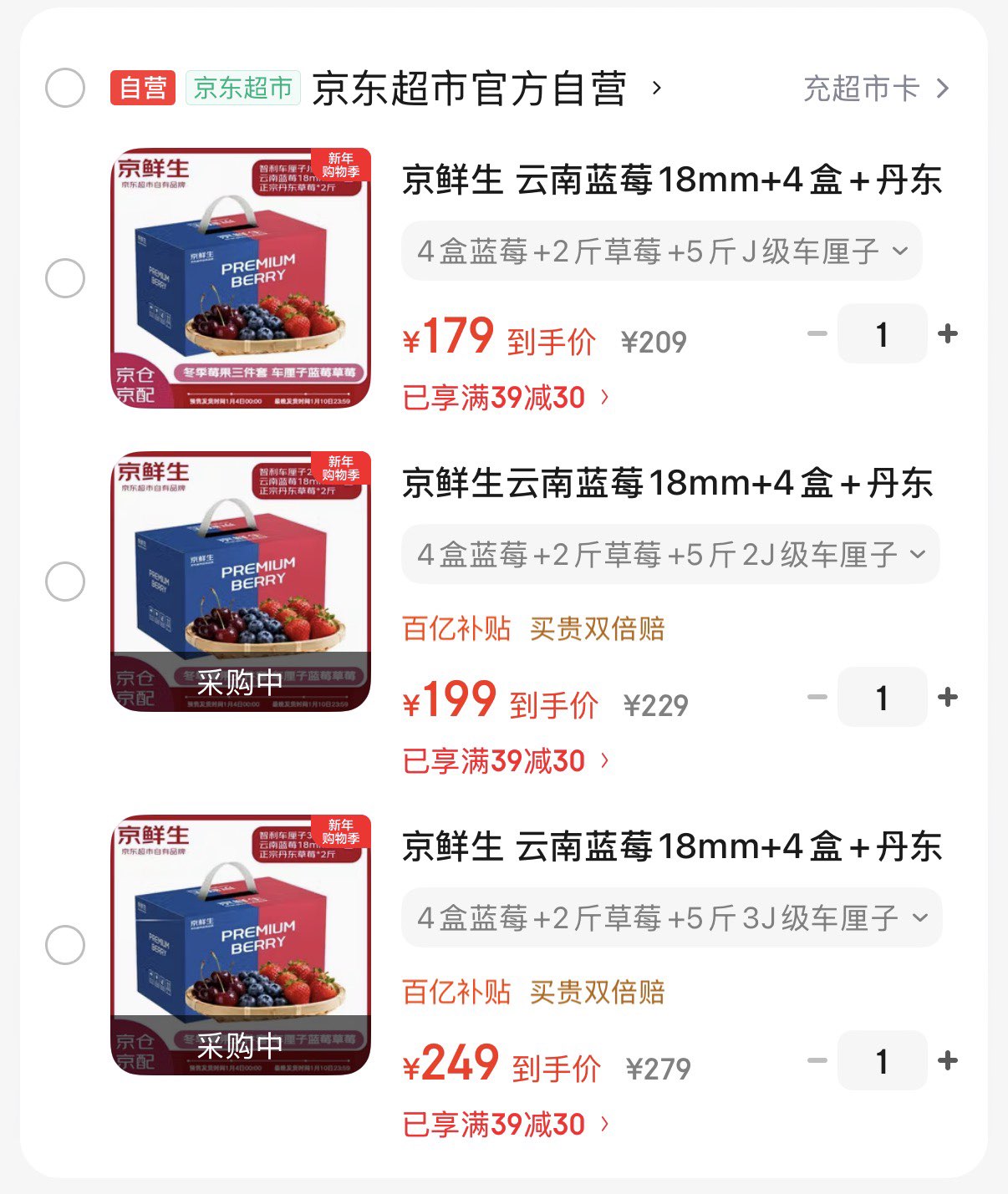Decrease quantity of the ¥179 item
Viewport: 1008px width, 1194px height.
[x=817, y=334]
